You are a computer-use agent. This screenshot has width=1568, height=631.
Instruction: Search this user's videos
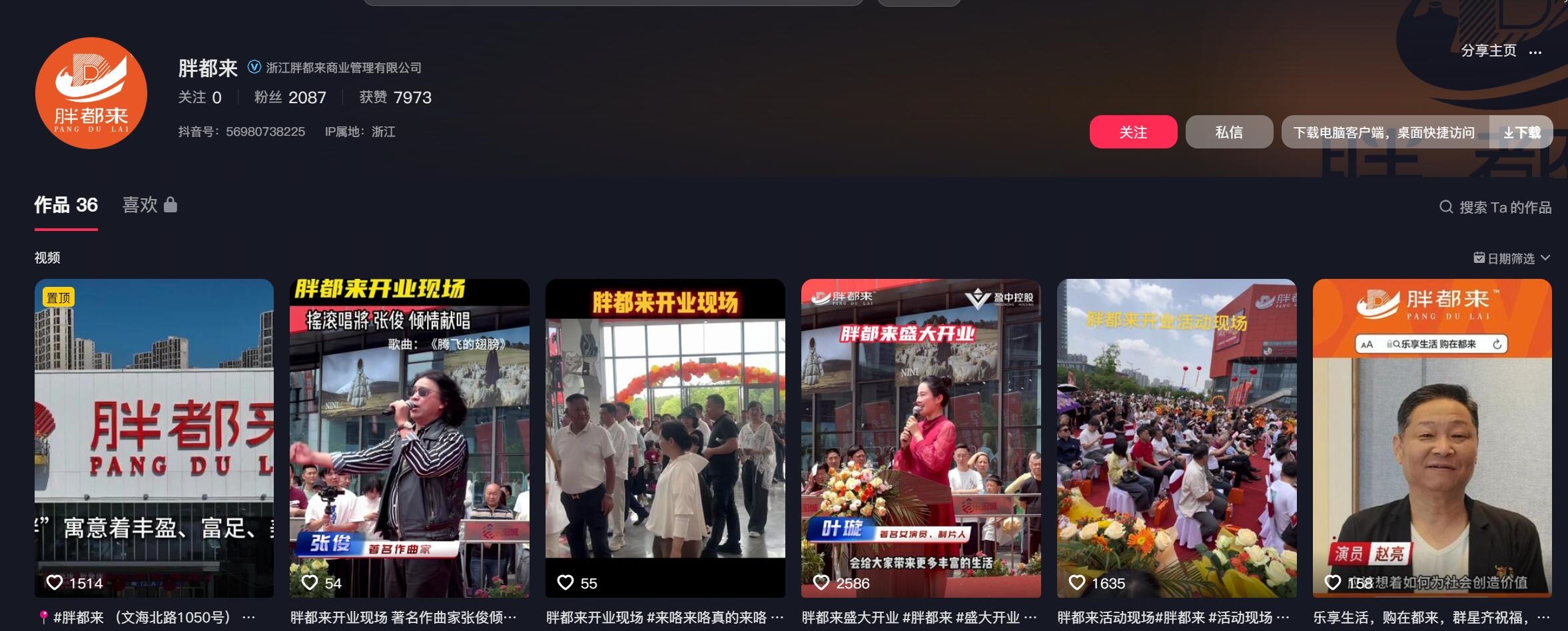[x=1495, y=207]
